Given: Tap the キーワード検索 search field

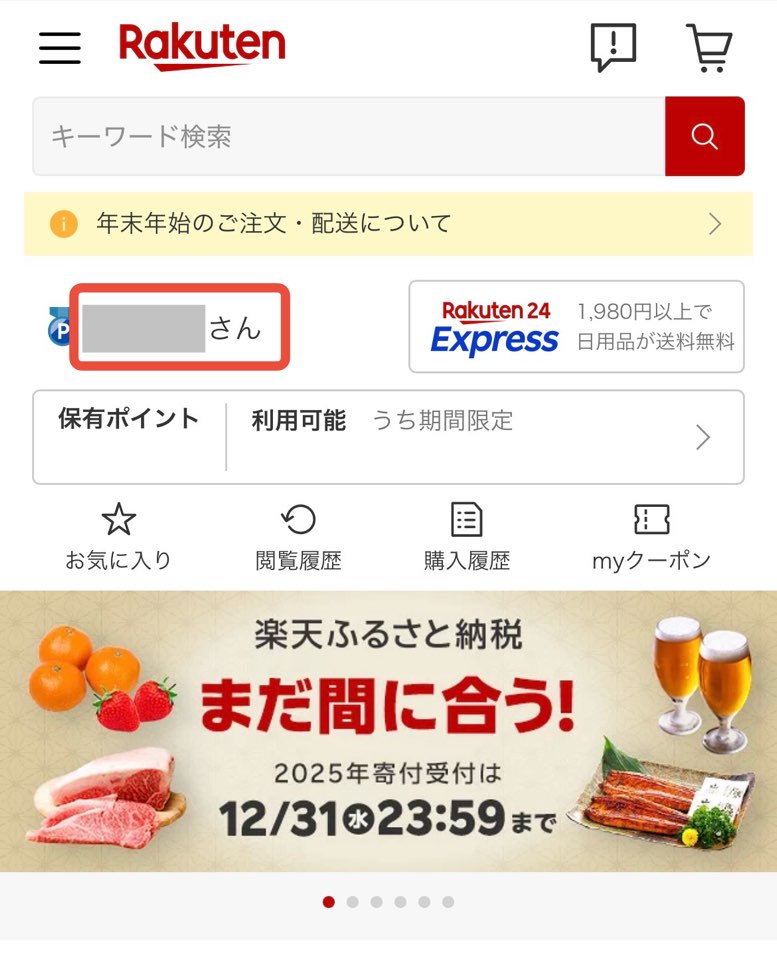Looking at the screenshot, I should coord(348,136).
